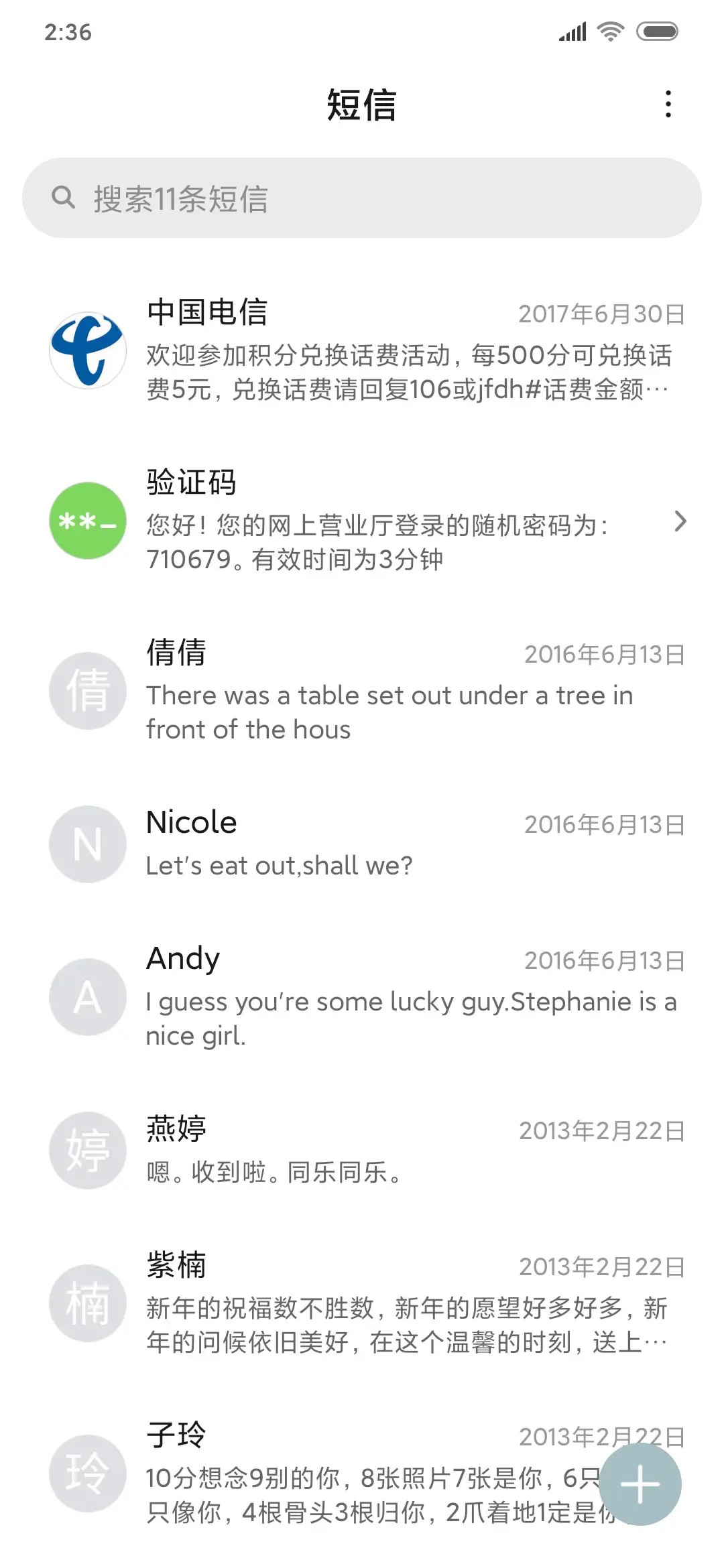Tap Andy's circular 'A' avatar
Image resolution: width=724 pixels, height=1568 pixels.
pos(87,998)
